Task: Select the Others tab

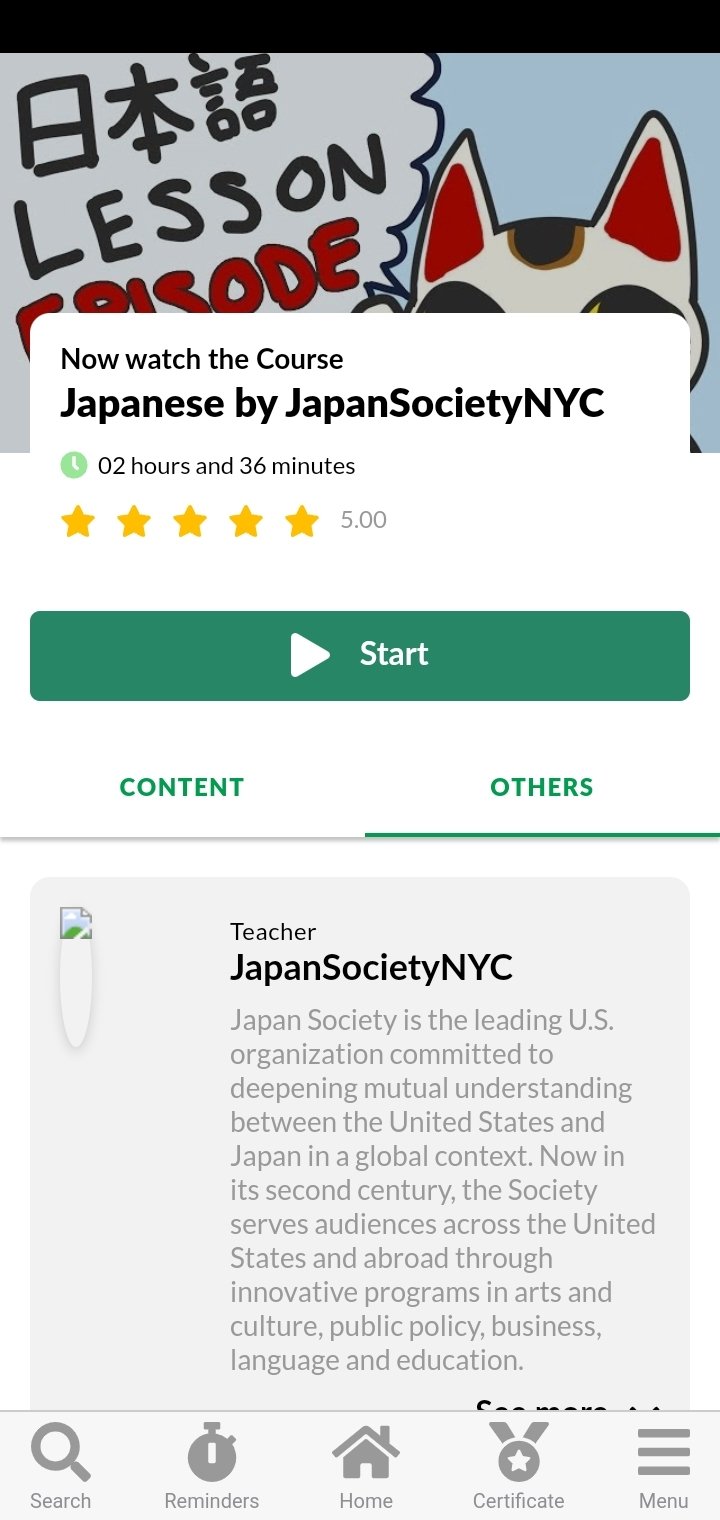Action: pos(541,787)
